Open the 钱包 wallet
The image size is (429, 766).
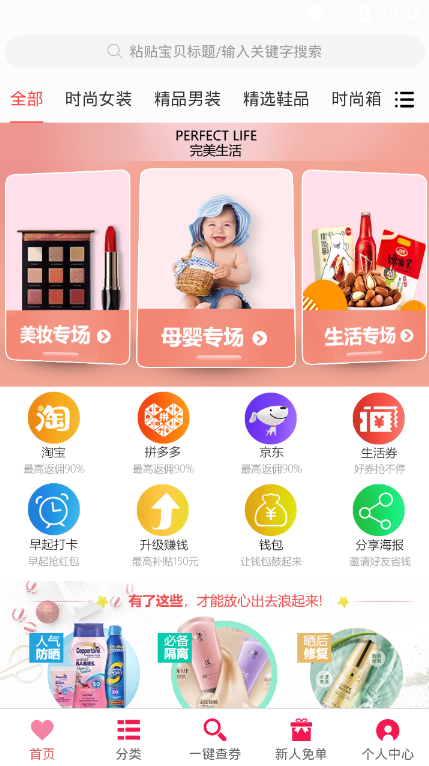point(271,525)
